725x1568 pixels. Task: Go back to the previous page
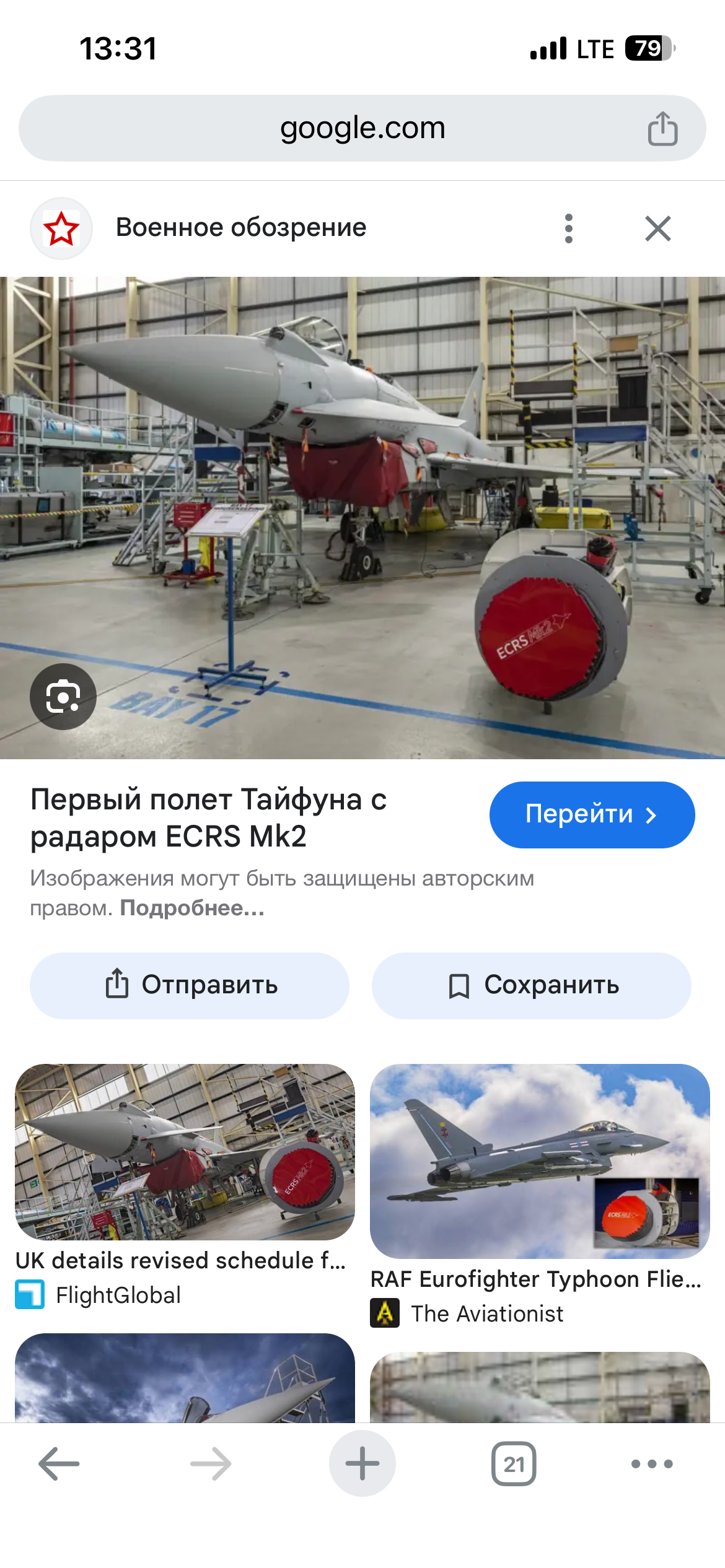59,1463
